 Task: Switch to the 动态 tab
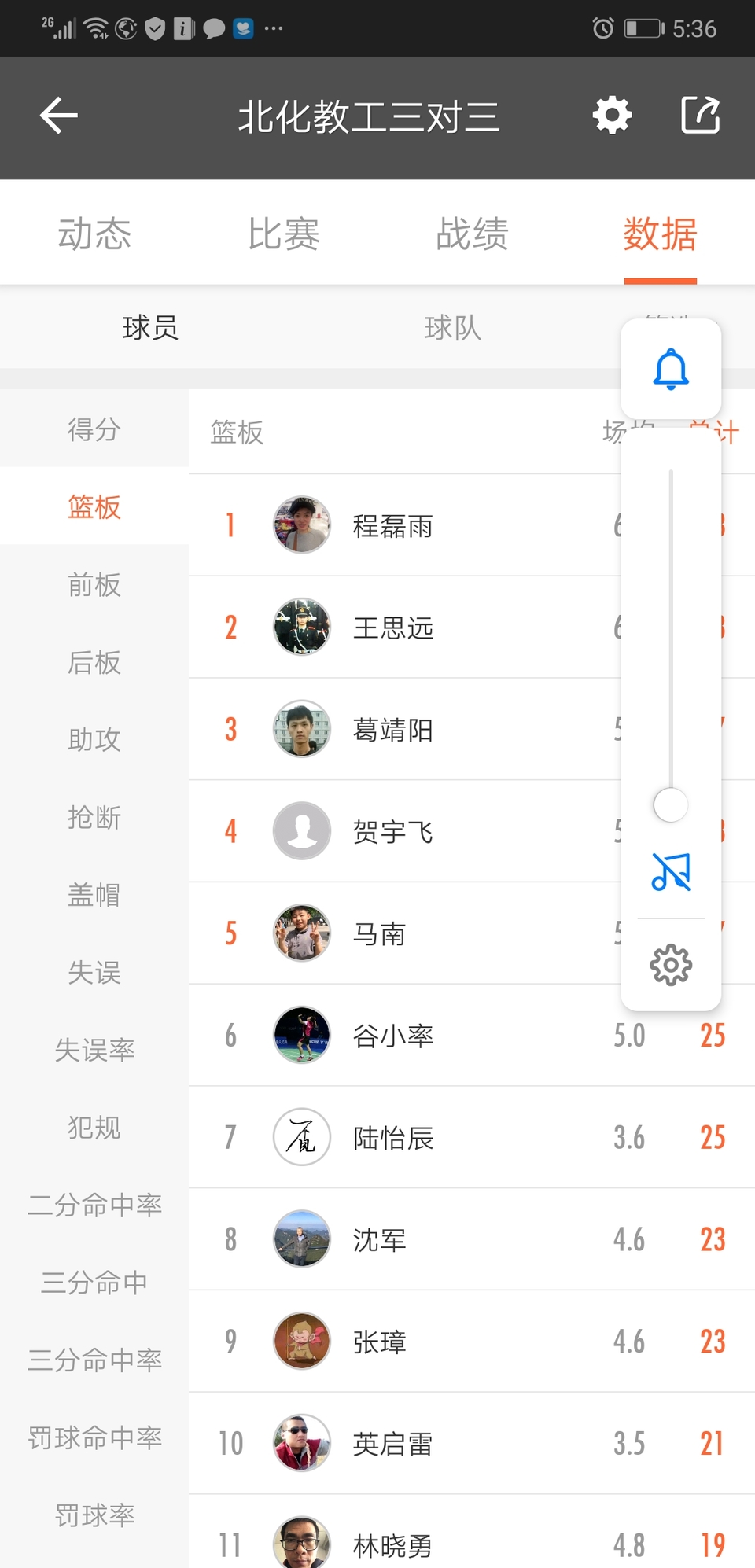click(x=94, y=234)
